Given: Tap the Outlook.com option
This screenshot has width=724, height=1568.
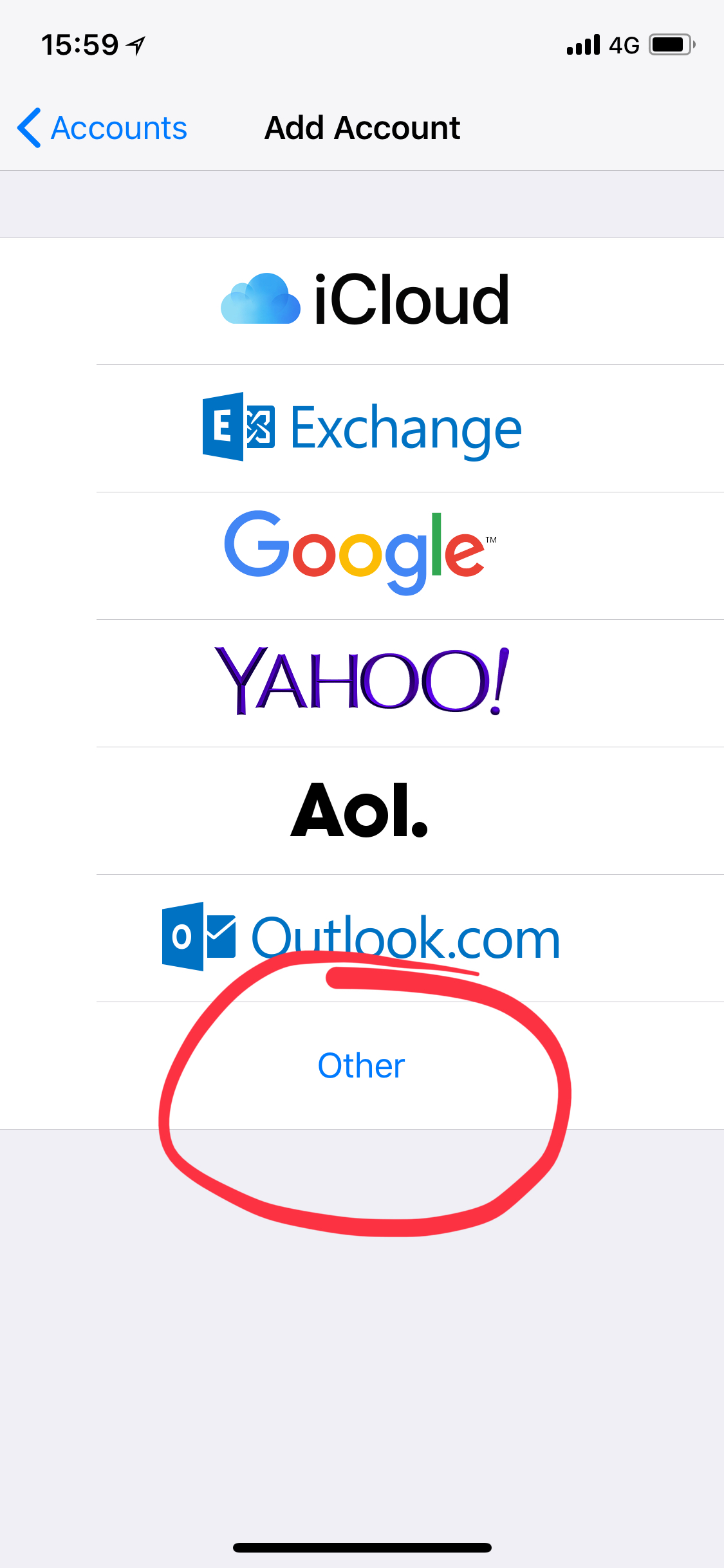Looking at the screenshot, I should coord(362,938).
